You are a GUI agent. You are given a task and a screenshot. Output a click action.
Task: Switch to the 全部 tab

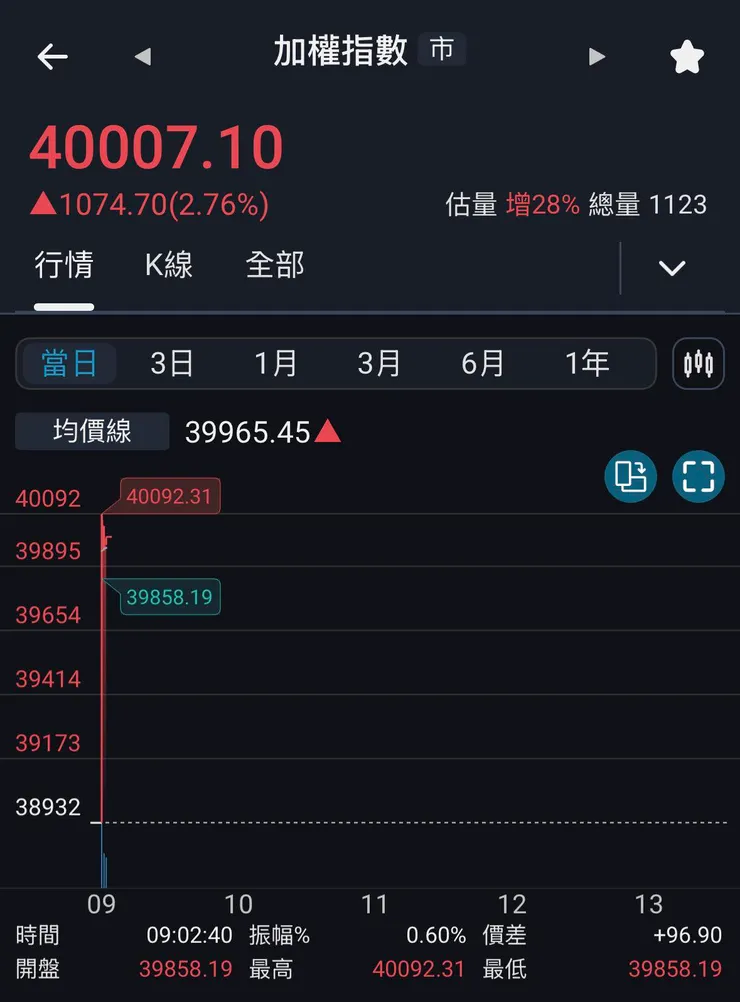click(275, 265)
